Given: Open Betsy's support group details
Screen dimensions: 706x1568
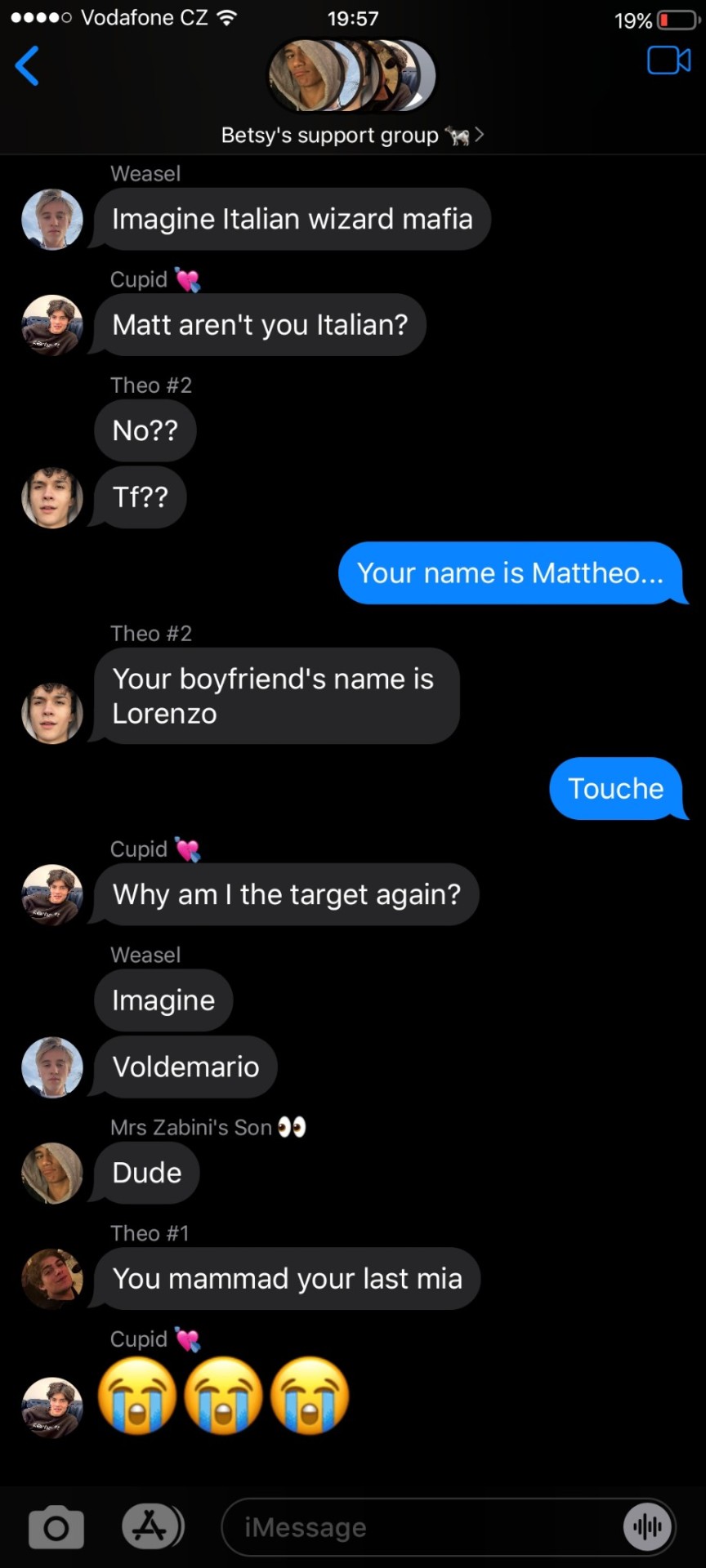Looking at the screenshot, I should (x=352, y=135).
